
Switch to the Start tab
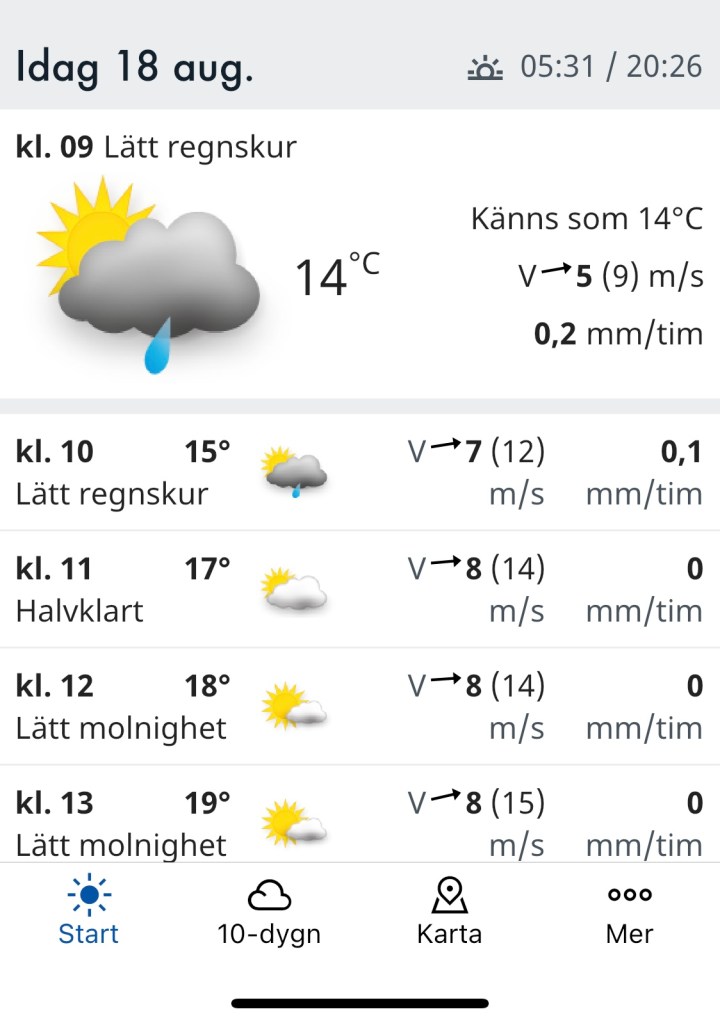click(x=88, y=910)
